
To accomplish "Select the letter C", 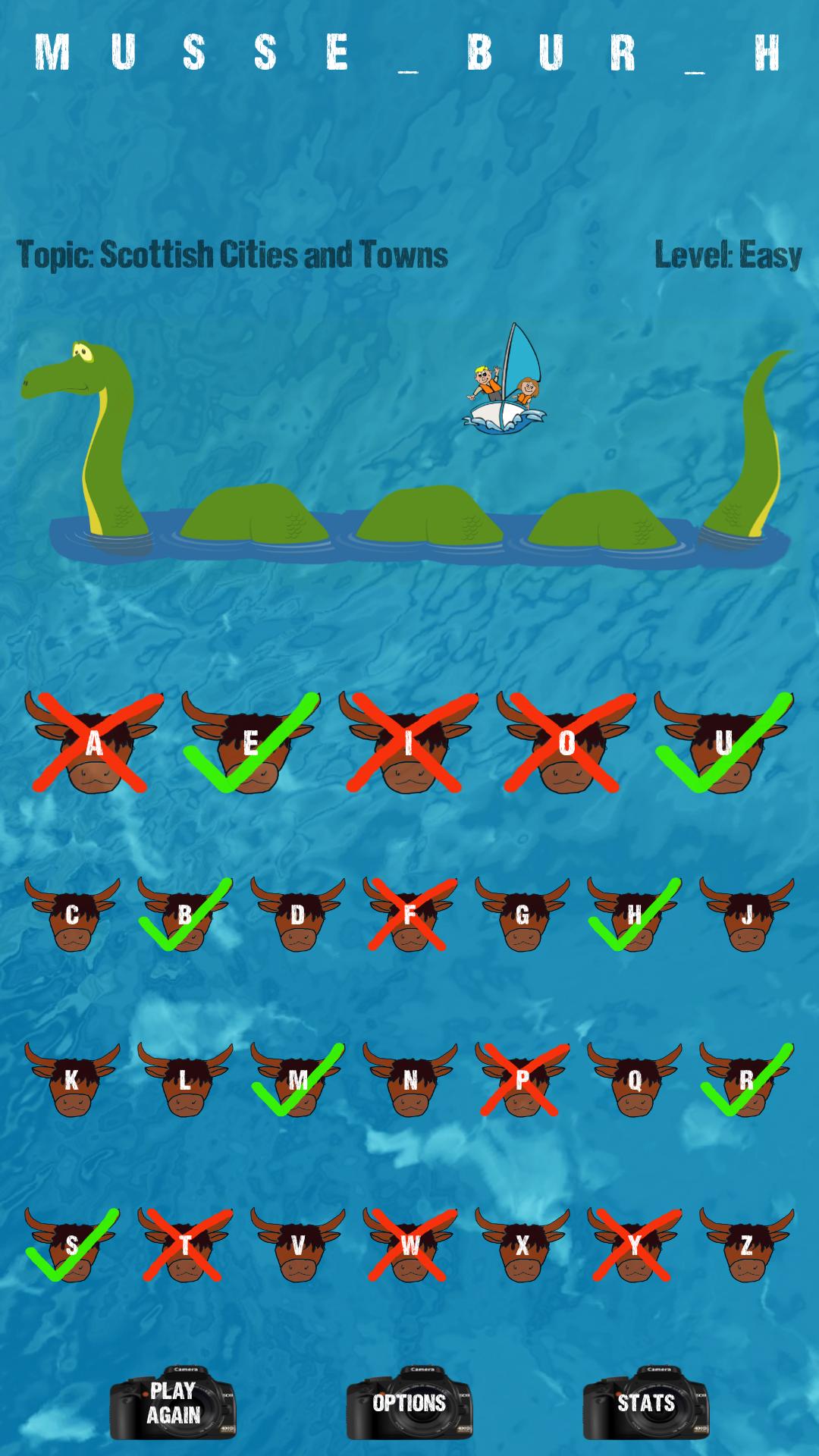I will pos(72,915).
